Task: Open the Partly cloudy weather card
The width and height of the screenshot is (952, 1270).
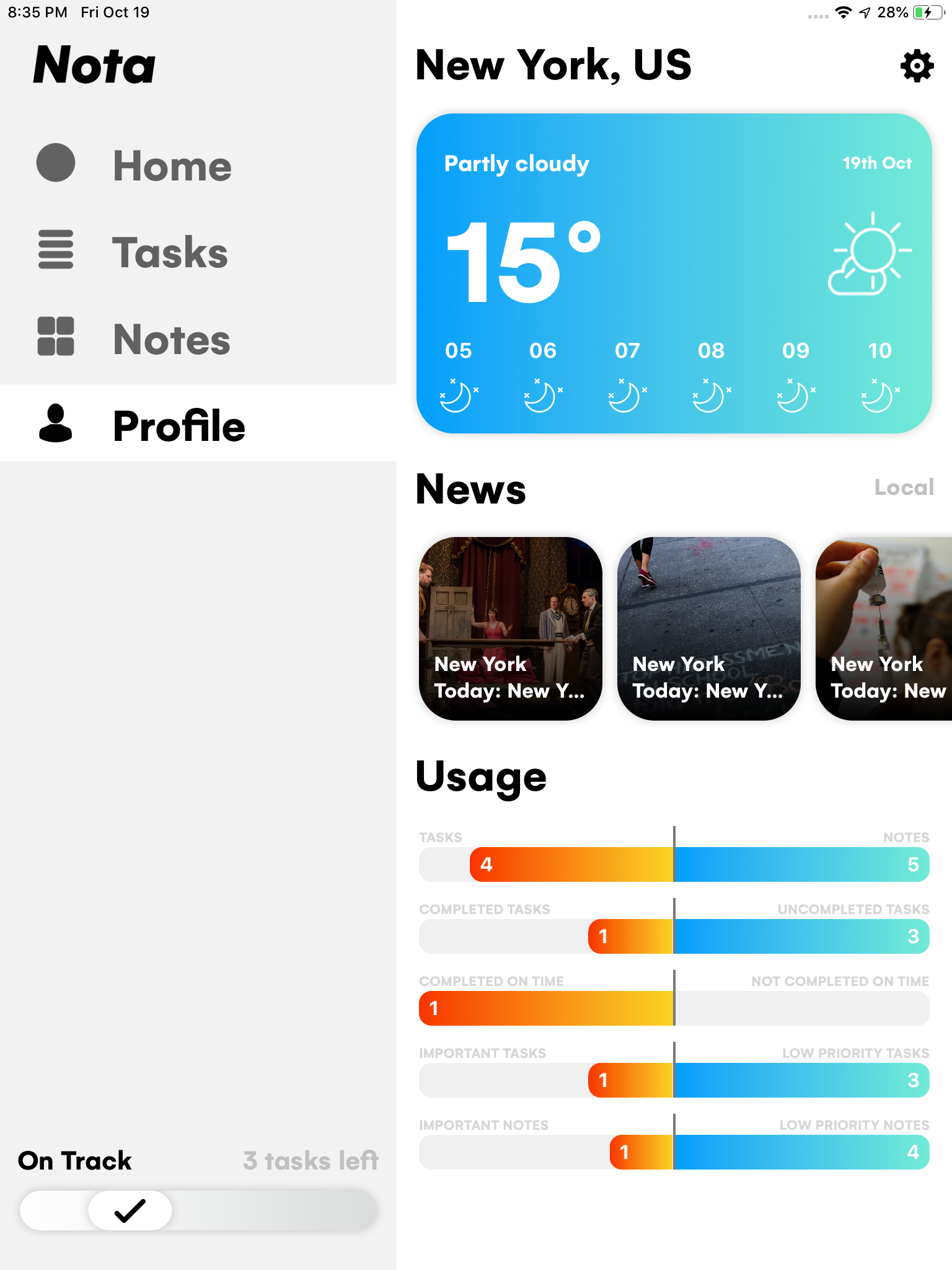Action: pos(674,273)
